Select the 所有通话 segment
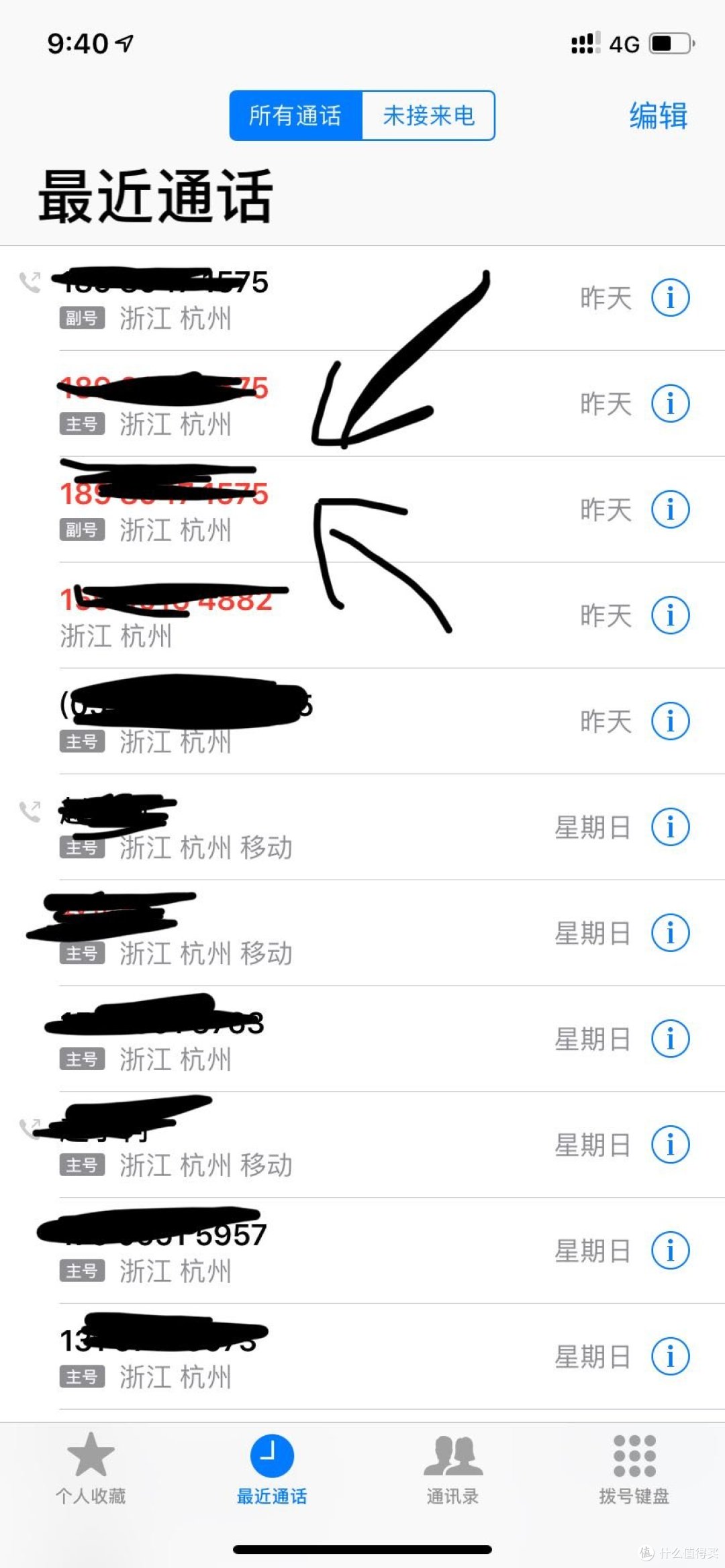725x1568 pixels. point(295,115)
